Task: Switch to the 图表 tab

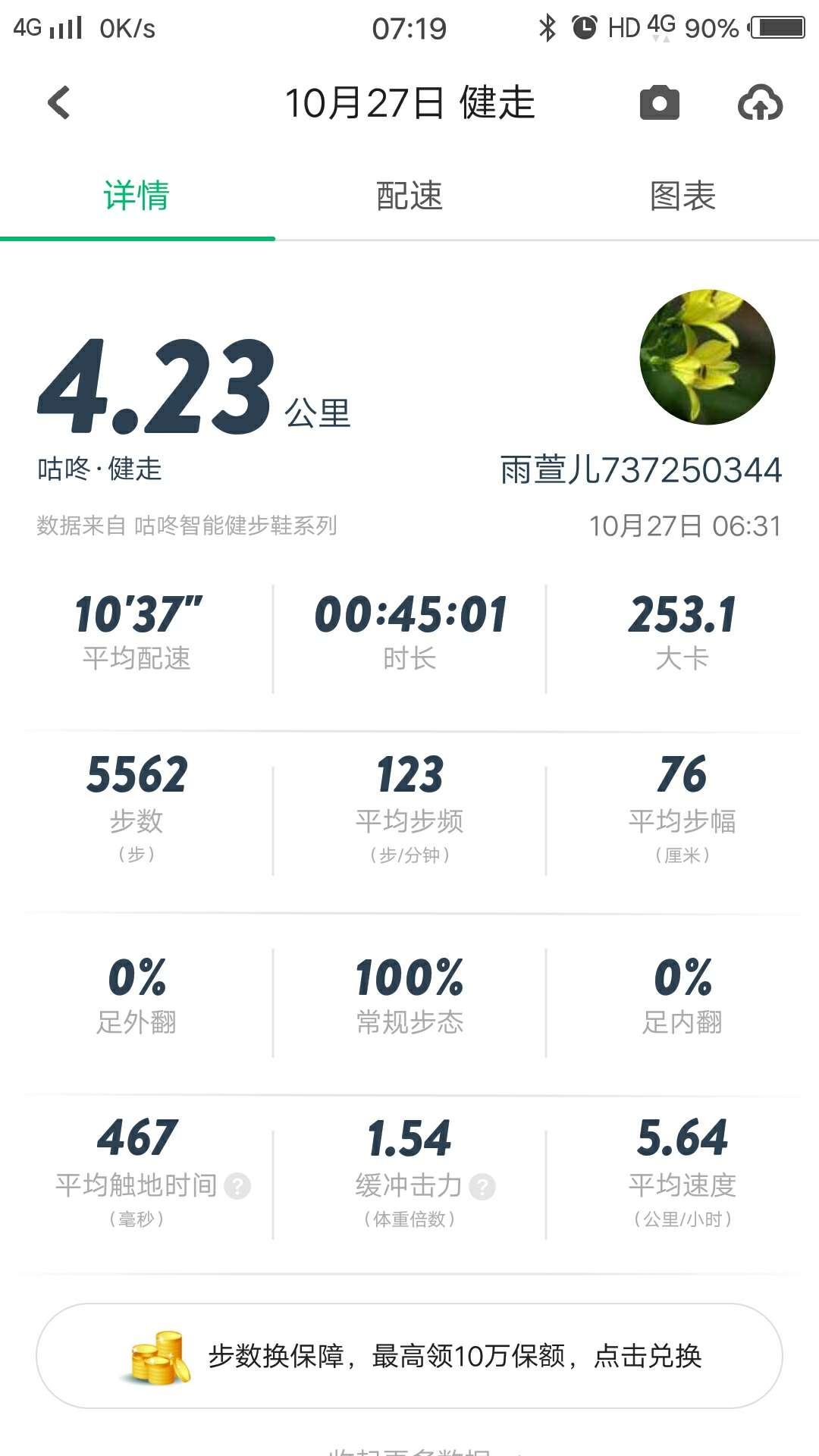Action: 682,196
